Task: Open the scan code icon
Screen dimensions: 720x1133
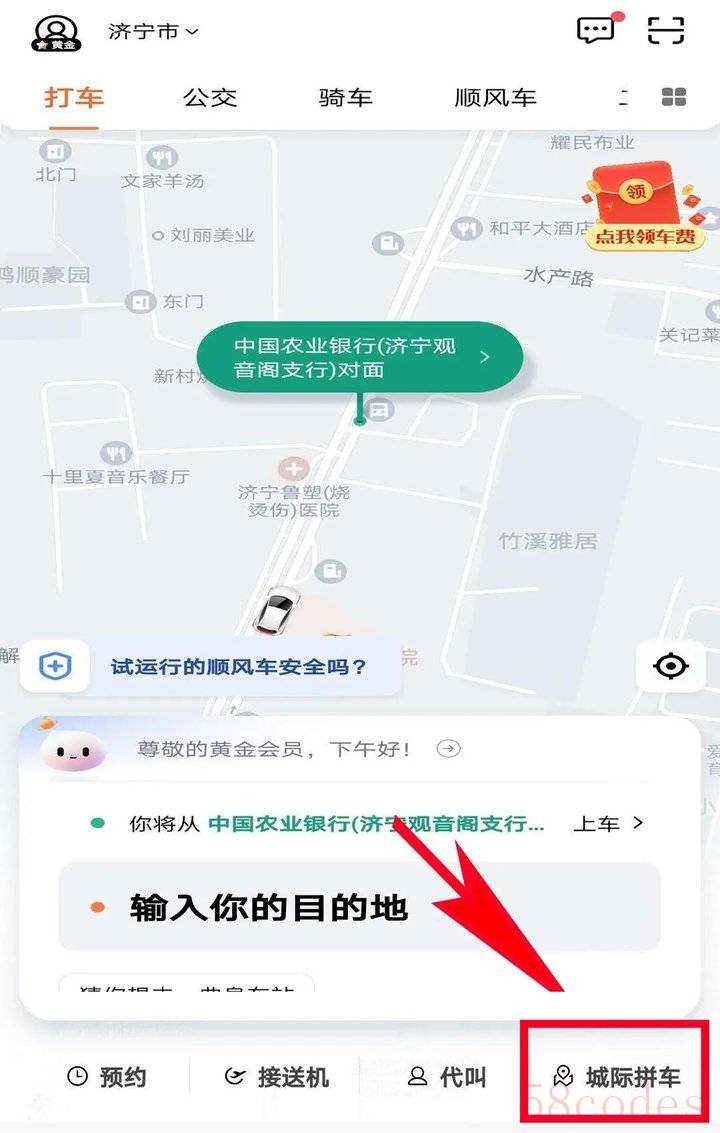Action: (666, 30)
